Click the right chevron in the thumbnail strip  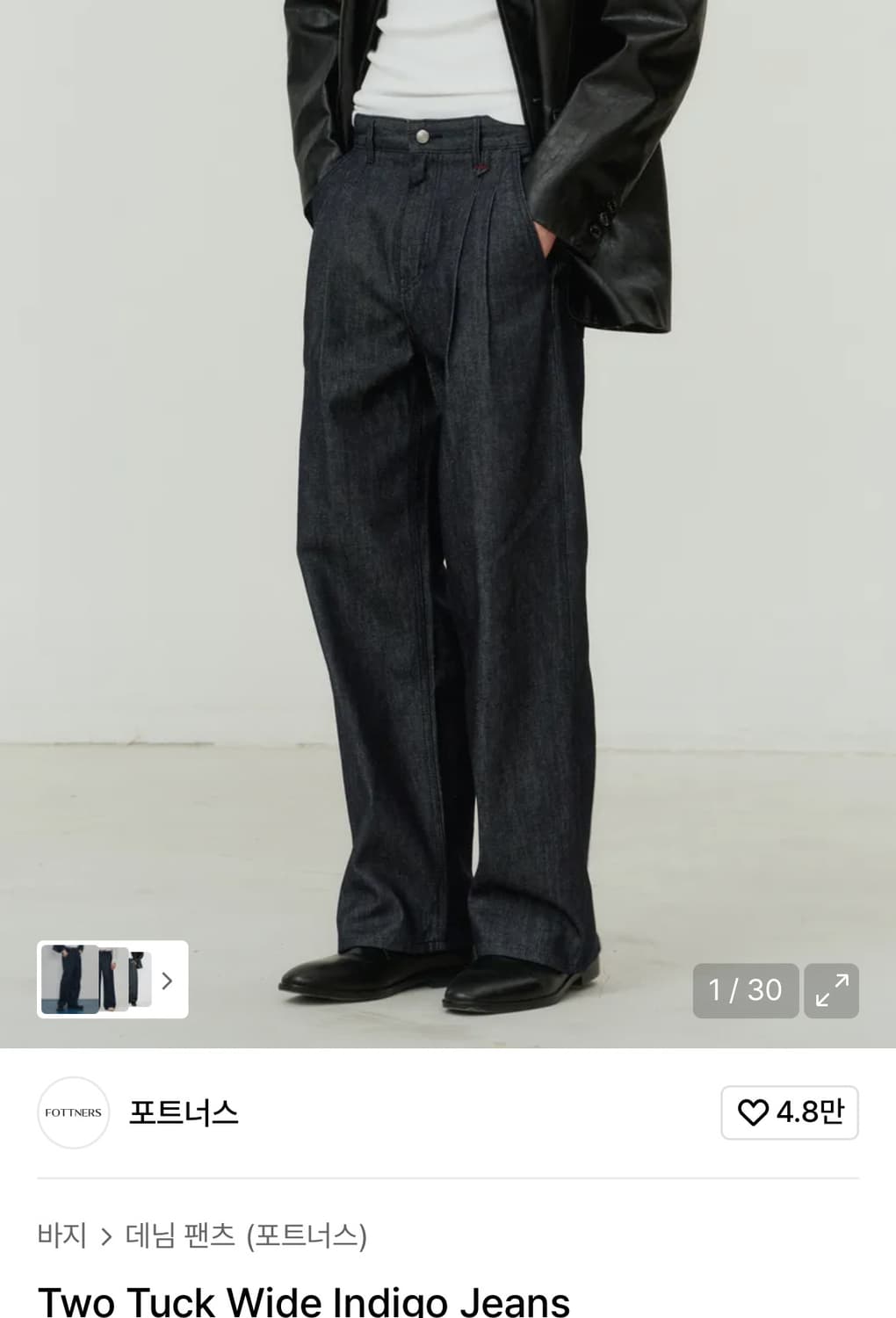tap(168, 981)
